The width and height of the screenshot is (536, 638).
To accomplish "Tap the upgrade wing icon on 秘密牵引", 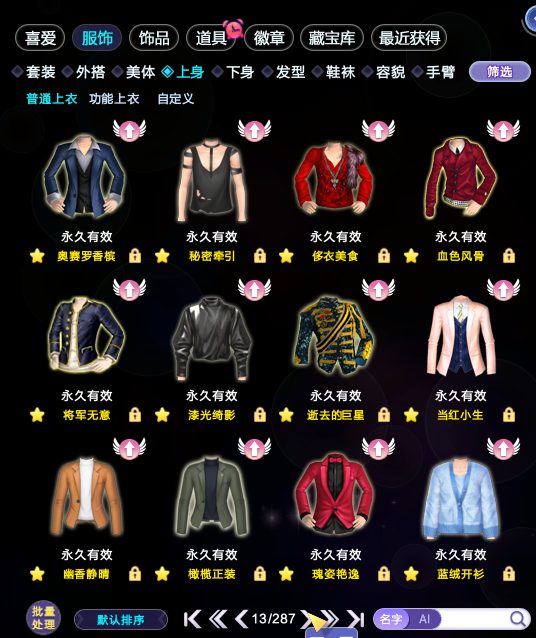I will point(254,130).
